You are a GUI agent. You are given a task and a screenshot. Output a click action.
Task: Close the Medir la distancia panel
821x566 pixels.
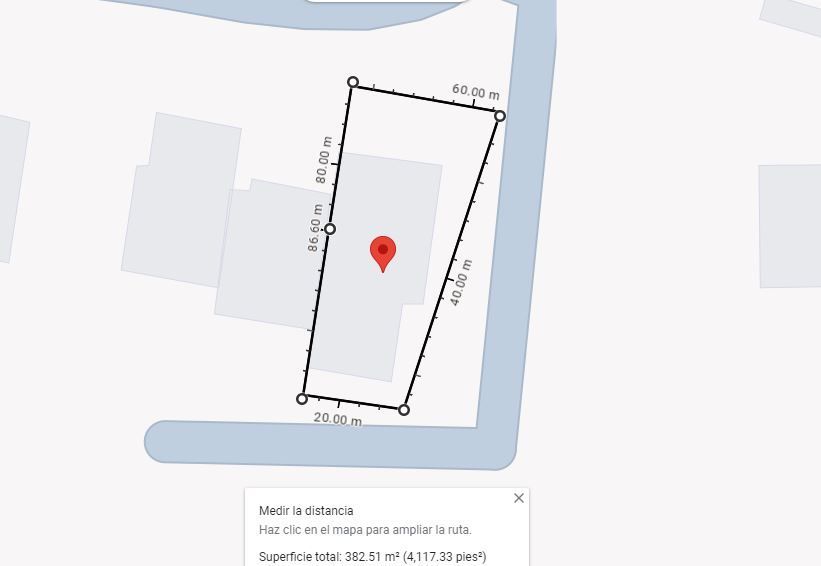(518, 498)
